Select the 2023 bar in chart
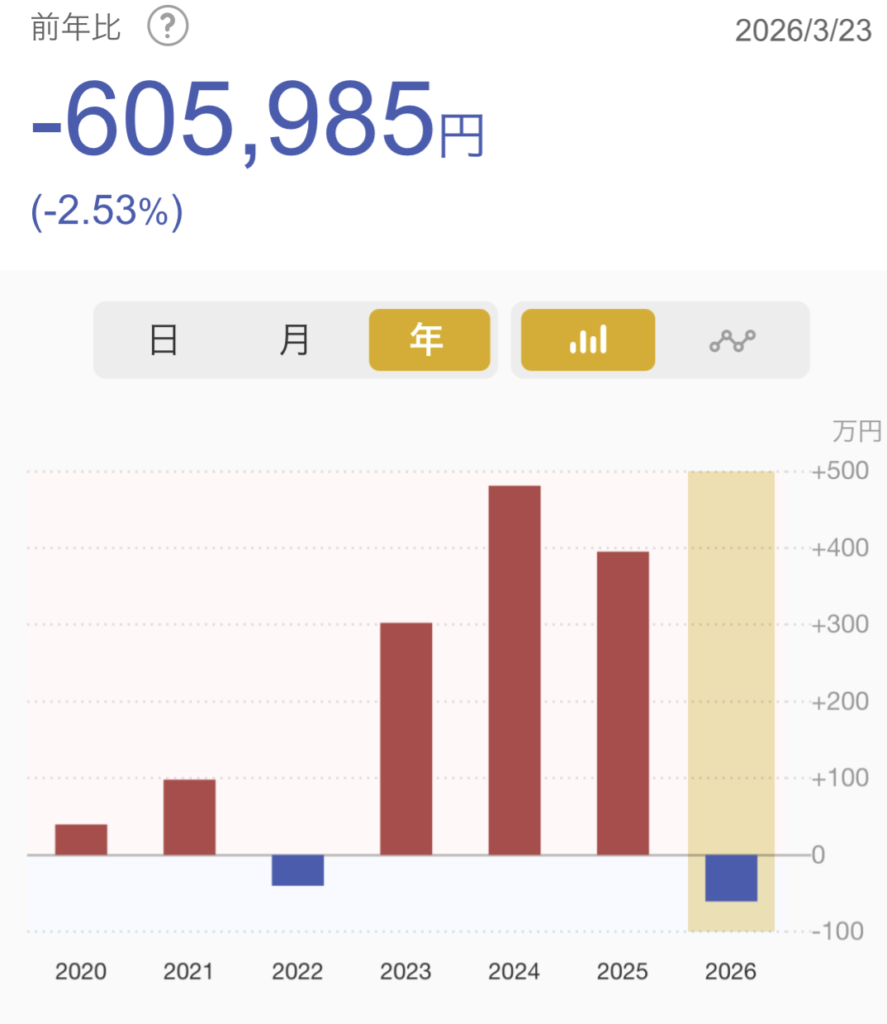 (406, 738)
